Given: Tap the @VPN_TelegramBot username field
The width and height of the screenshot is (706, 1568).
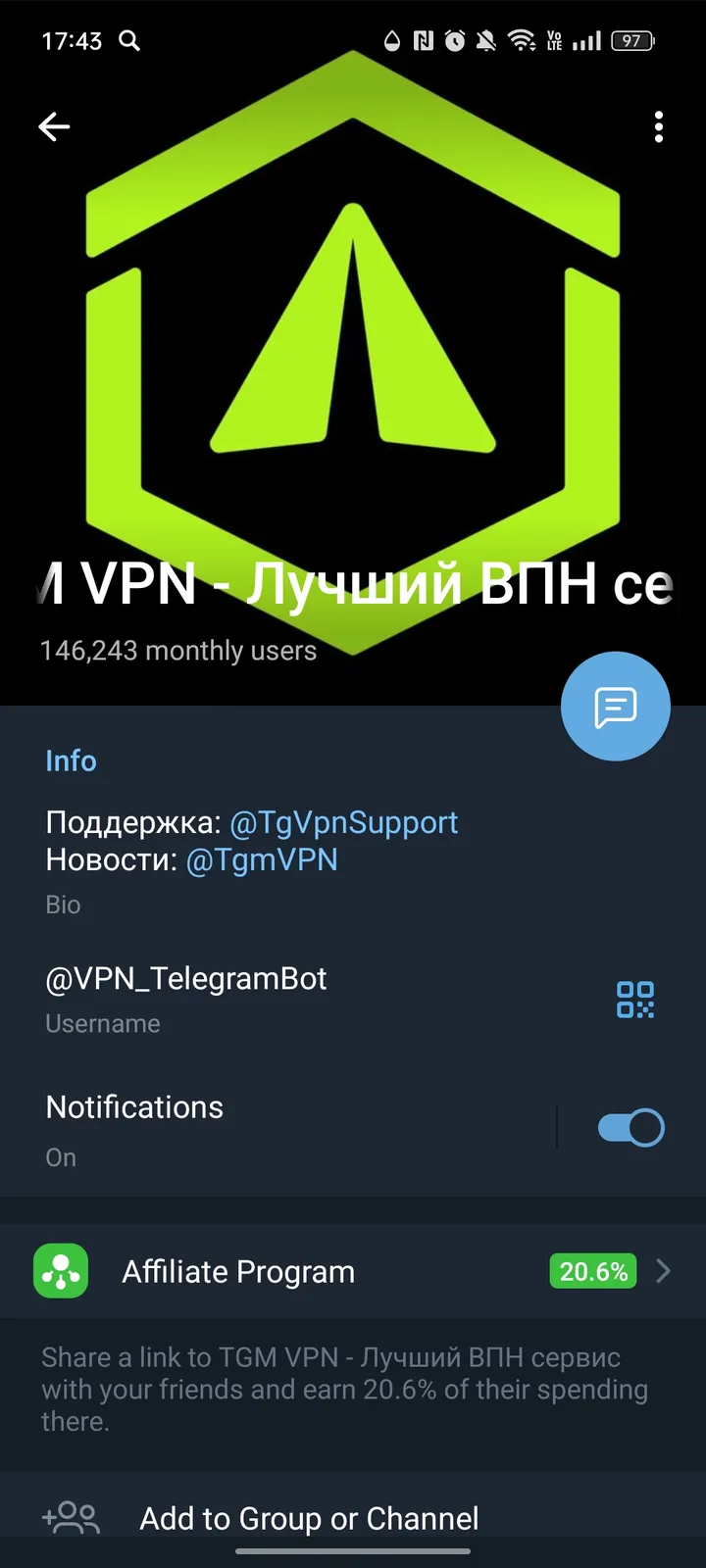Looking at the screenshot, I should (186, 979).
